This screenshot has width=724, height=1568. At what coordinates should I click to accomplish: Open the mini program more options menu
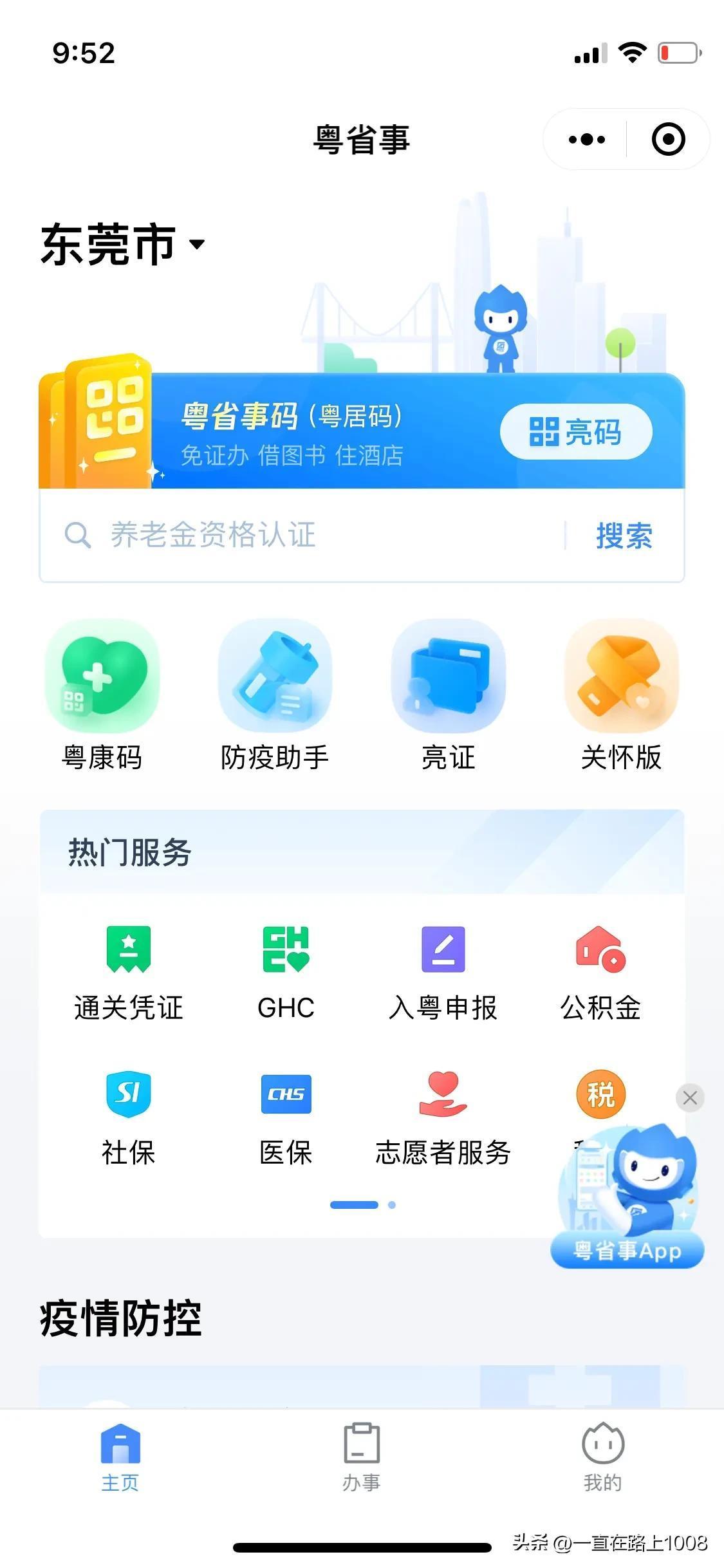(587, 140)
